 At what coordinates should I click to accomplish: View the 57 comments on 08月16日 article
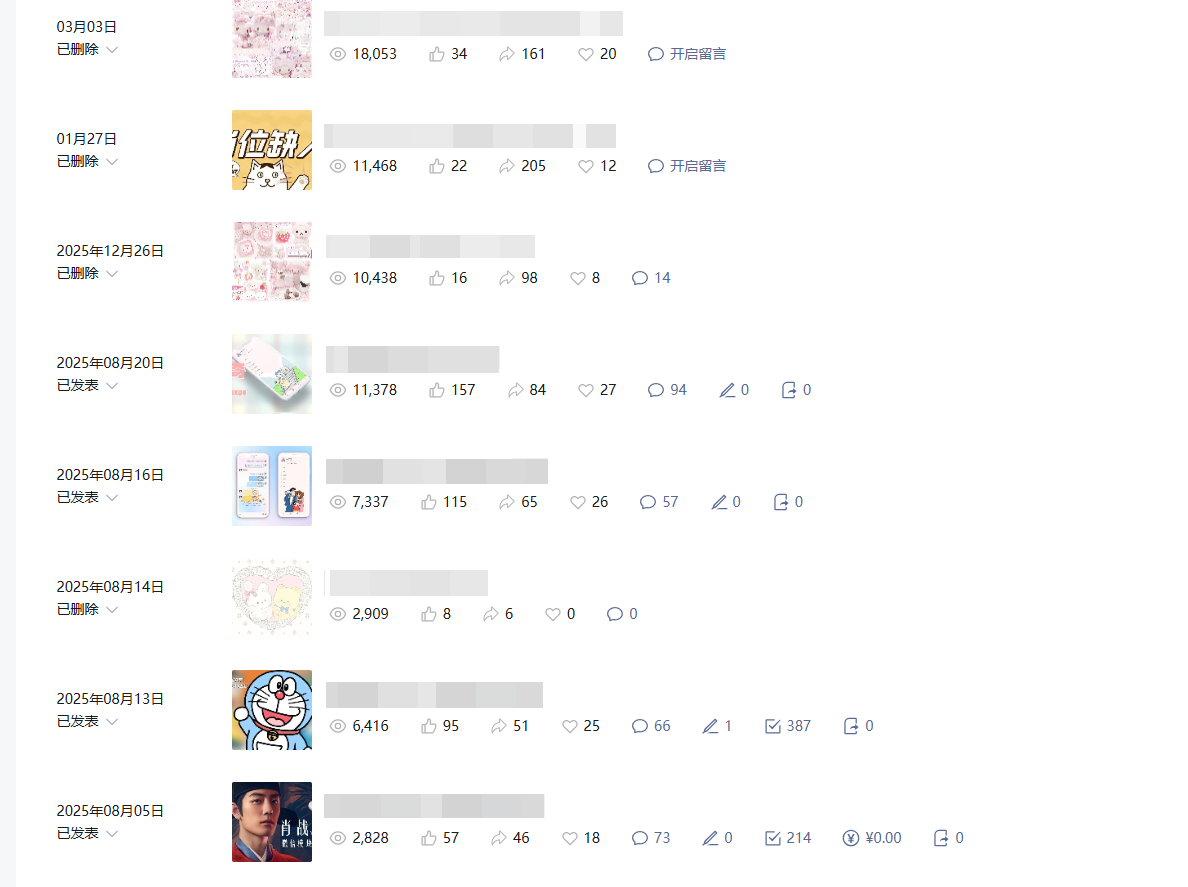pos(660,502)
